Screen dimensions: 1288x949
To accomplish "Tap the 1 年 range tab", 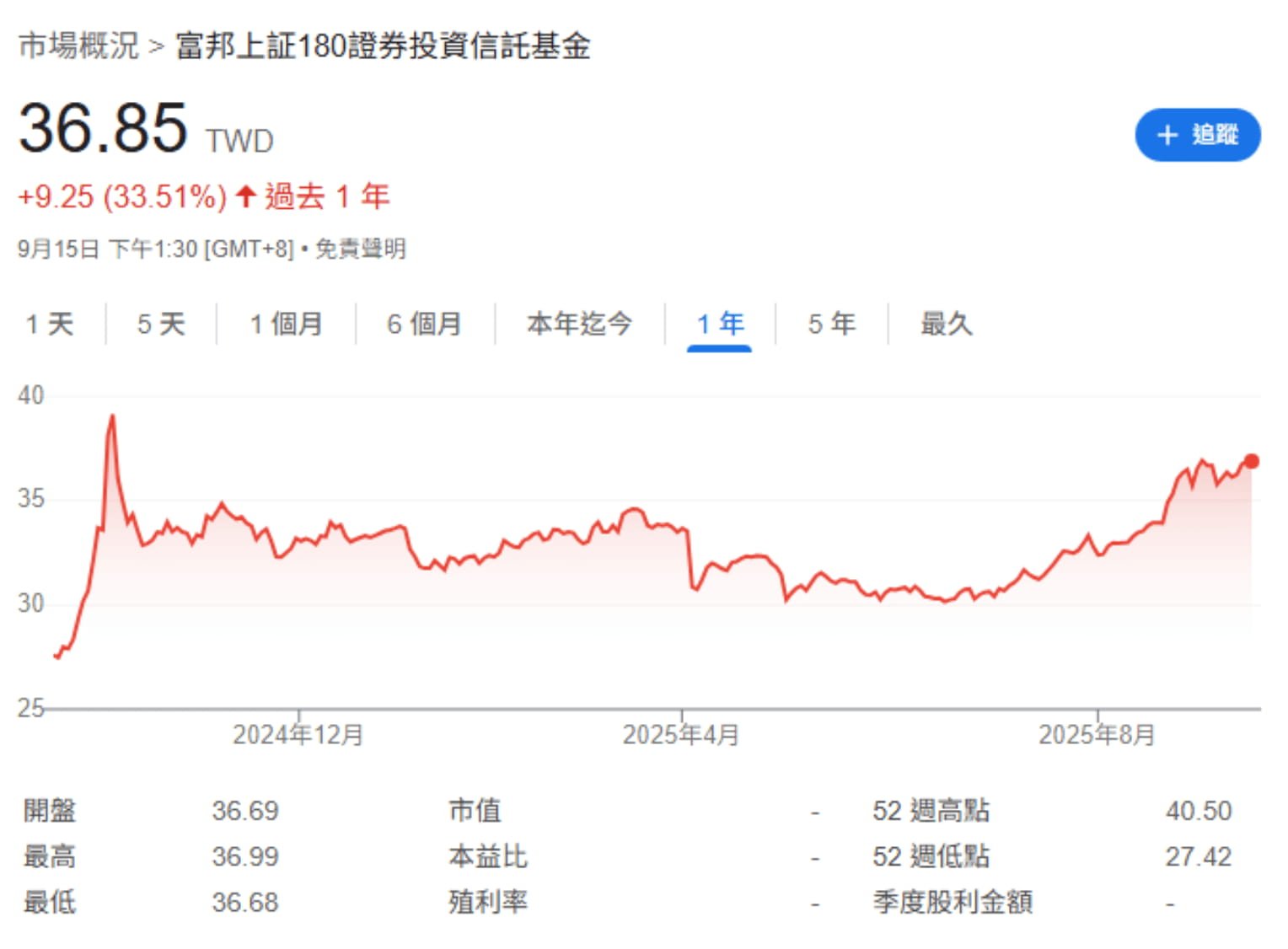I will tap(719, 324).
